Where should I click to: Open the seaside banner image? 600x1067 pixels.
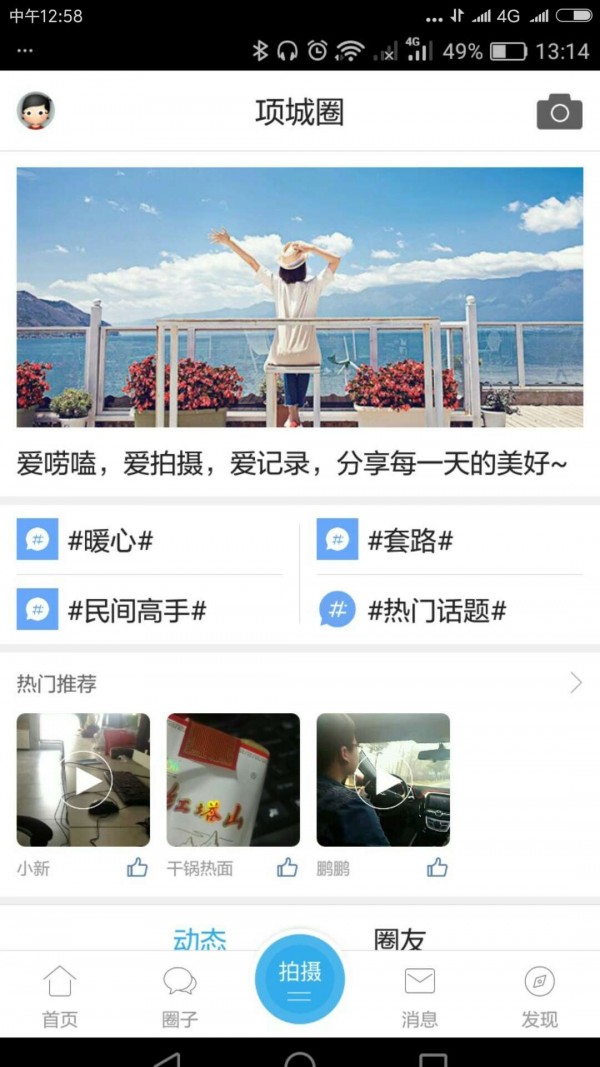(300, 296)
